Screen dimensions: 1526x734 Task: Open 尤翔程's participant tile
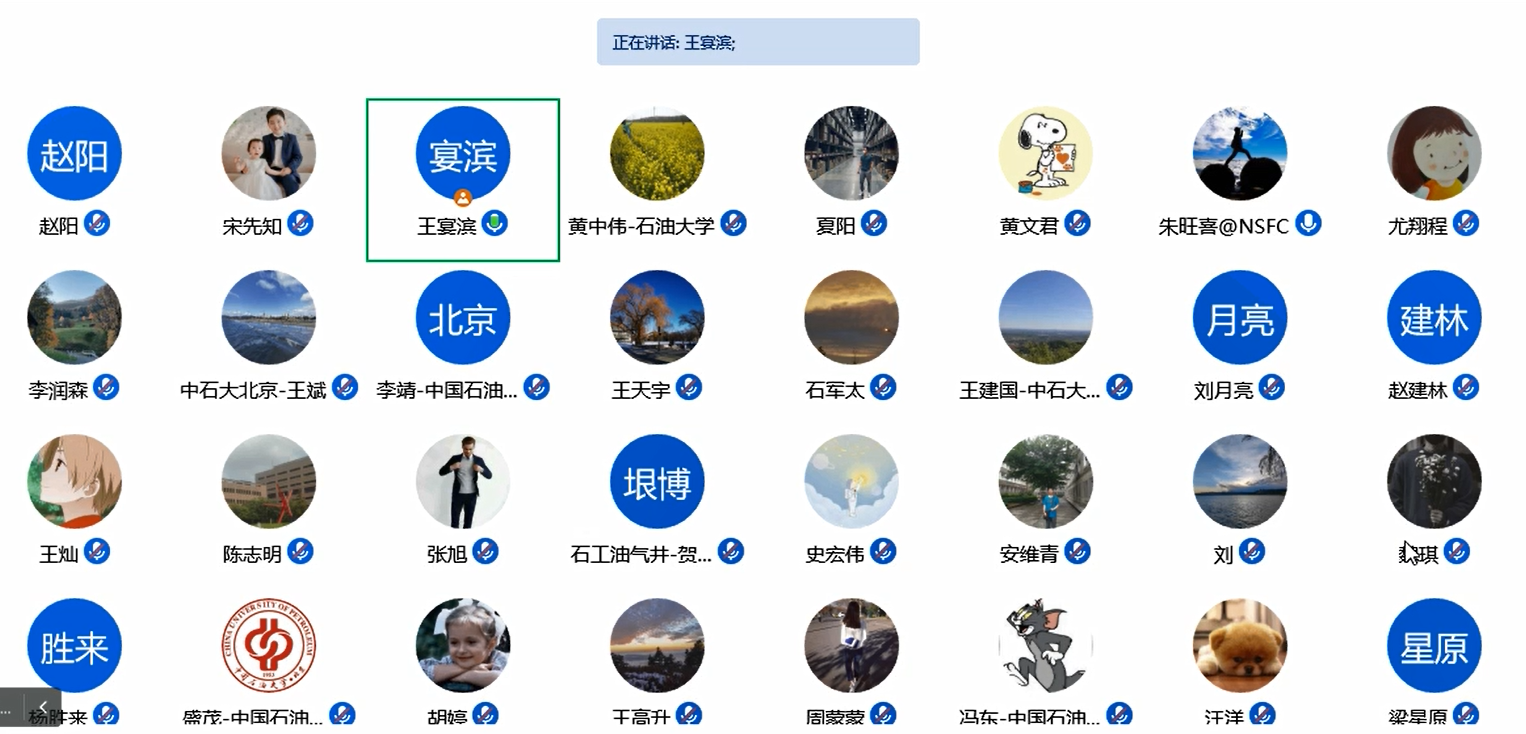1433,155
